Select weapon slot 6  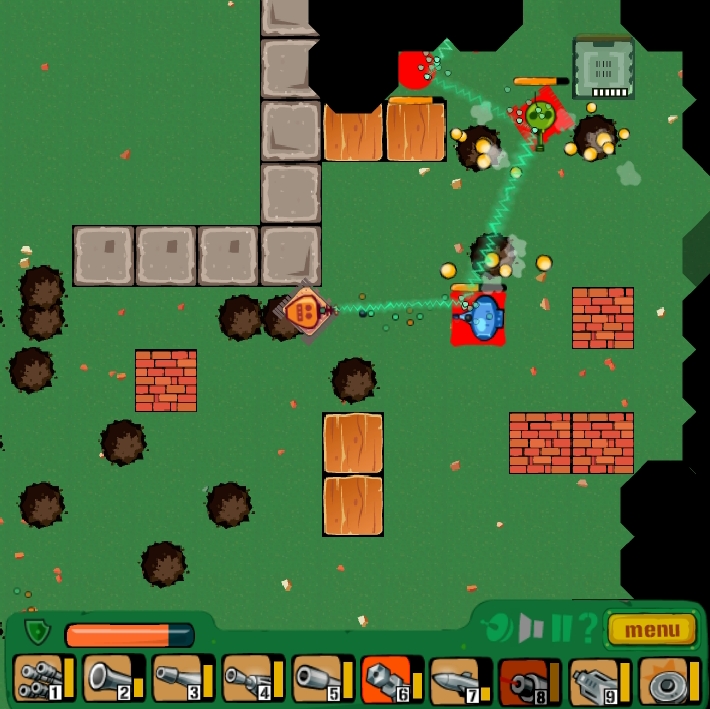click(x=386, y=681)
